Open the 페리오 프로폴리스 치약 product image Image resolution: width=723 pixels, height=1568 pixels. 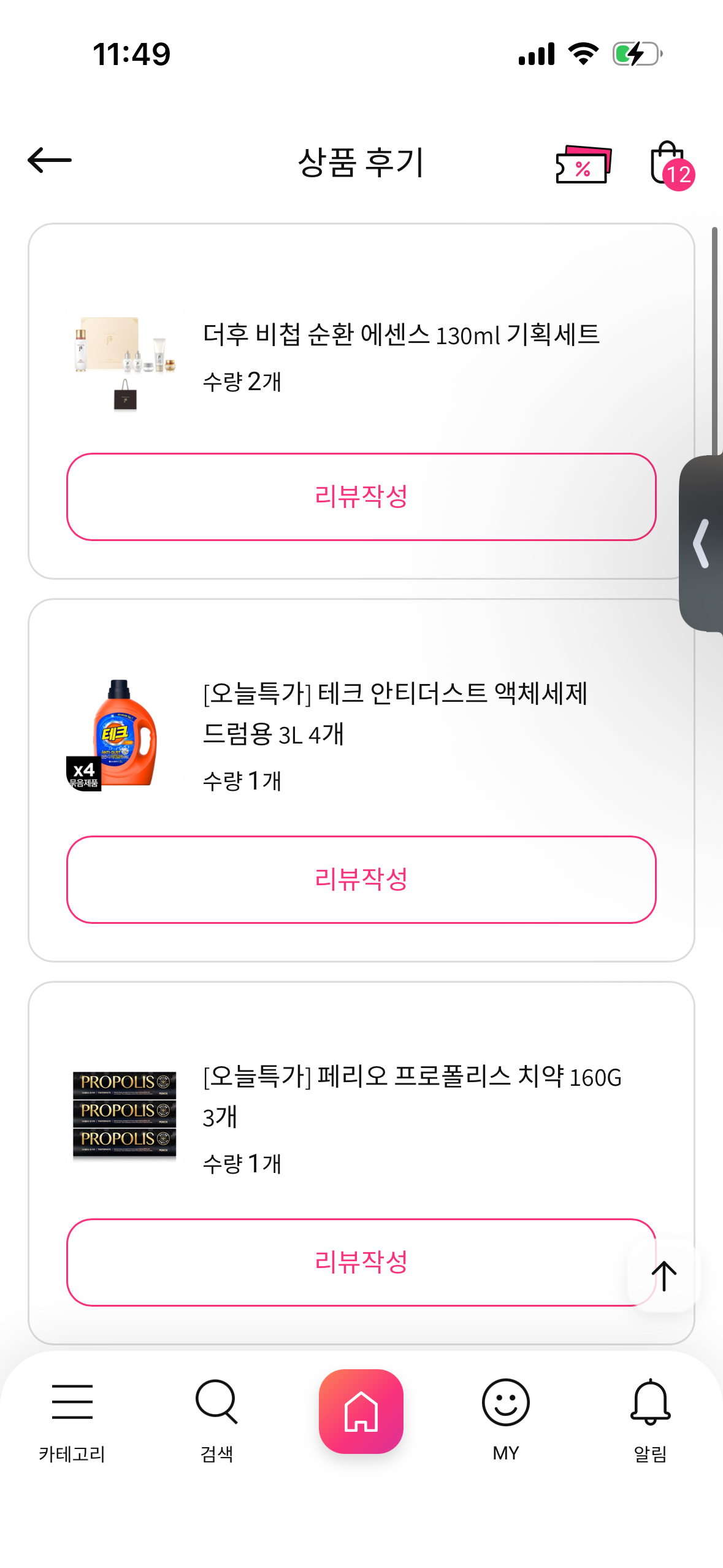pos(125,1115)
